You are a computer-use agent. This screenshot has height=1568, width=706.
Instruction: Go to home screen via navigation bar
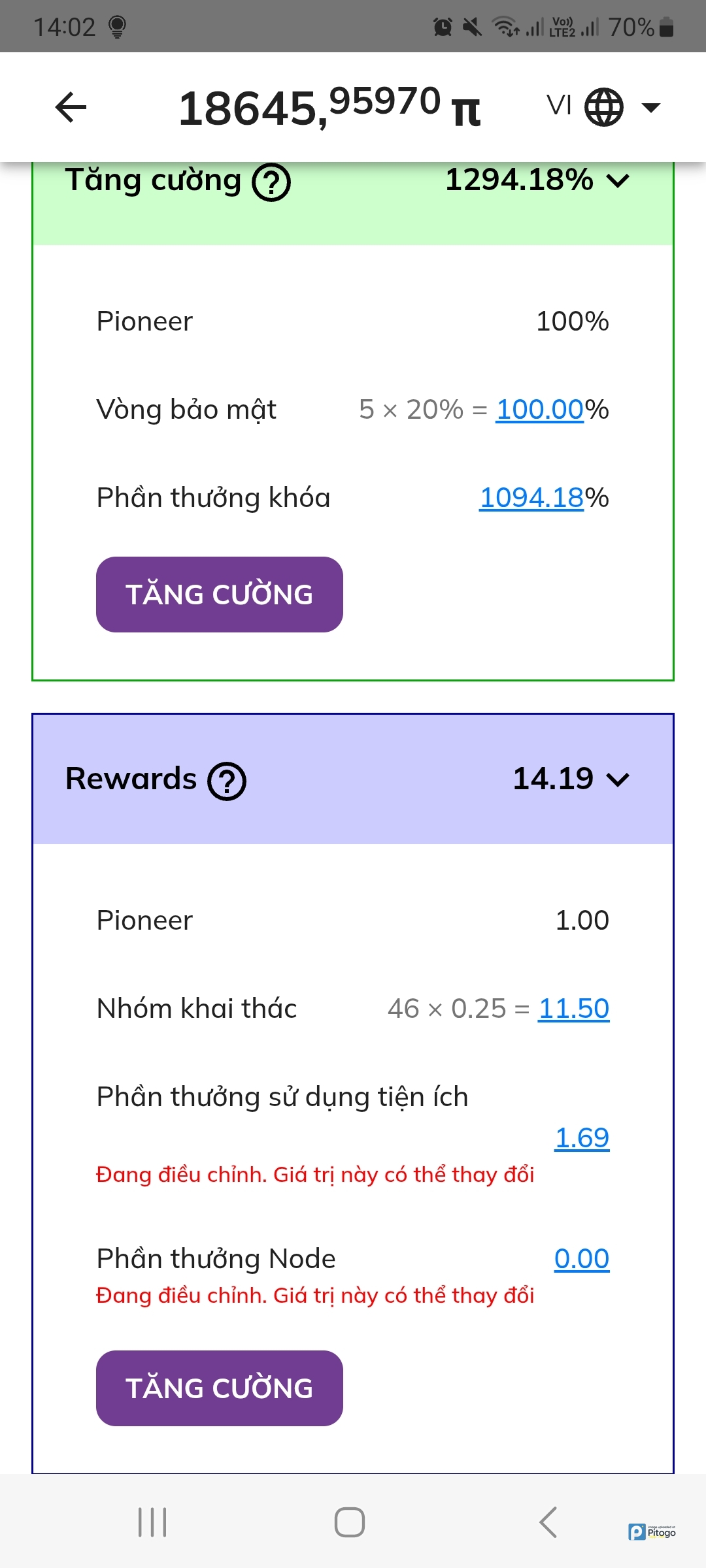coord(350,1523)
